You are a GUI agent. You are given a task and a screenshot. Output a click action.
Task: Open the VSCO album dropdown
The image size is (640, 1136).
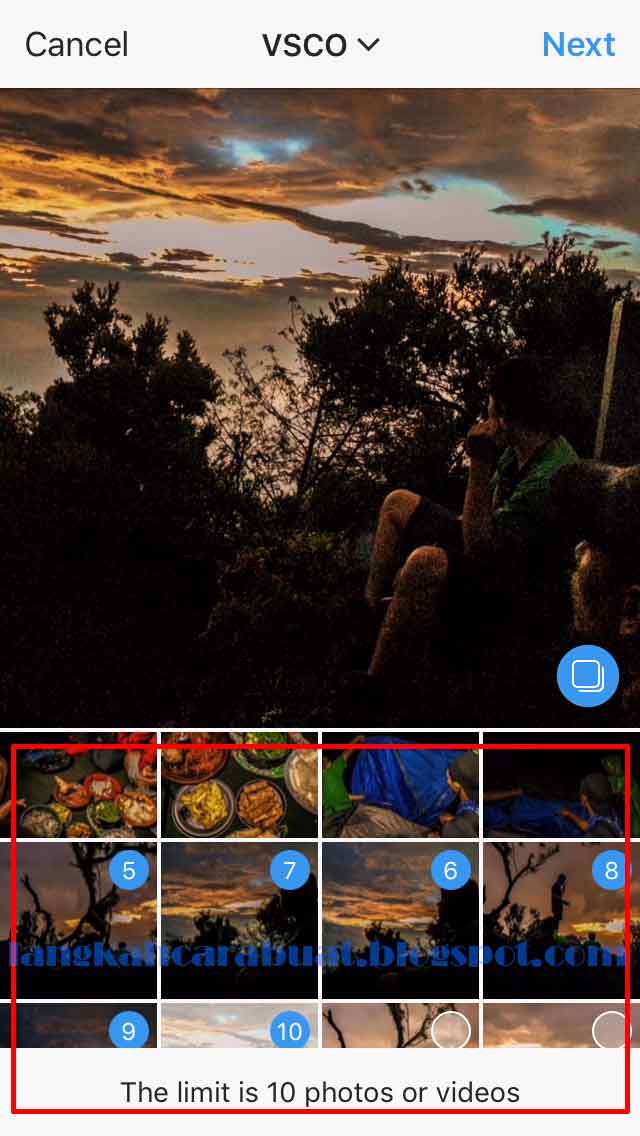coord(320,44)
